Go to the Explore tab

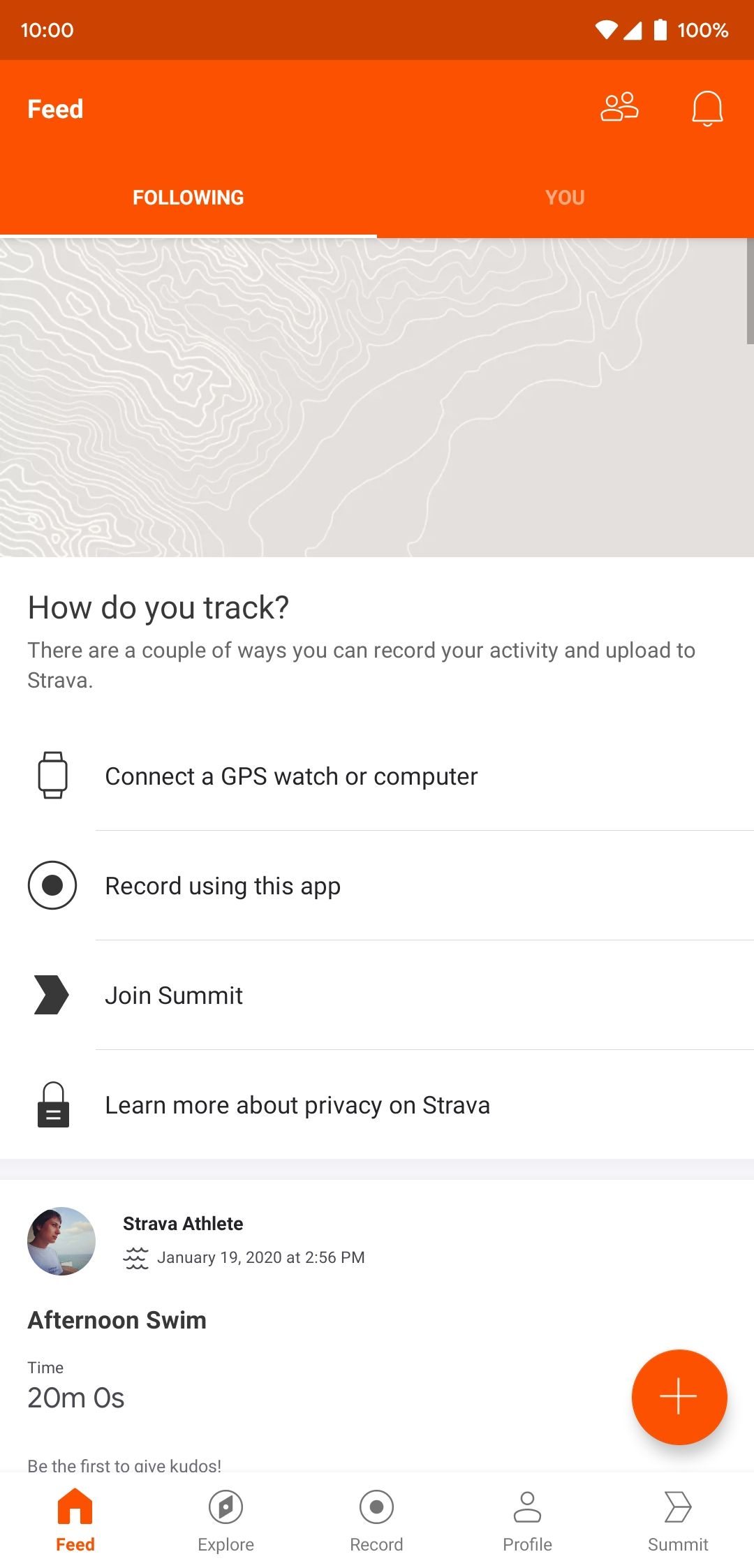(x=226, y=1520)
